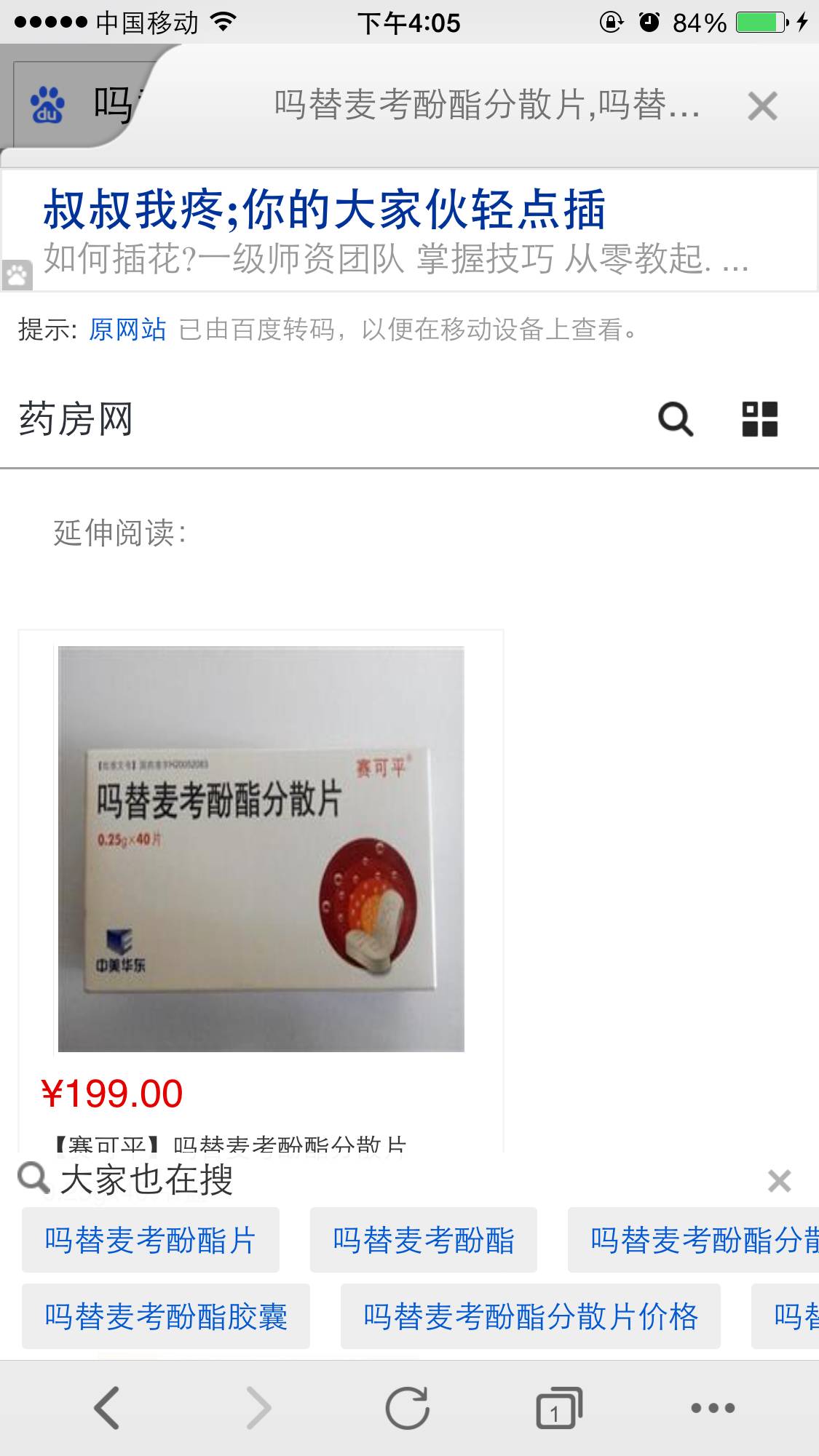Search for 吗替麦考酚酯片
This screenshot has width=819, height=1456.
point(150,1240)
